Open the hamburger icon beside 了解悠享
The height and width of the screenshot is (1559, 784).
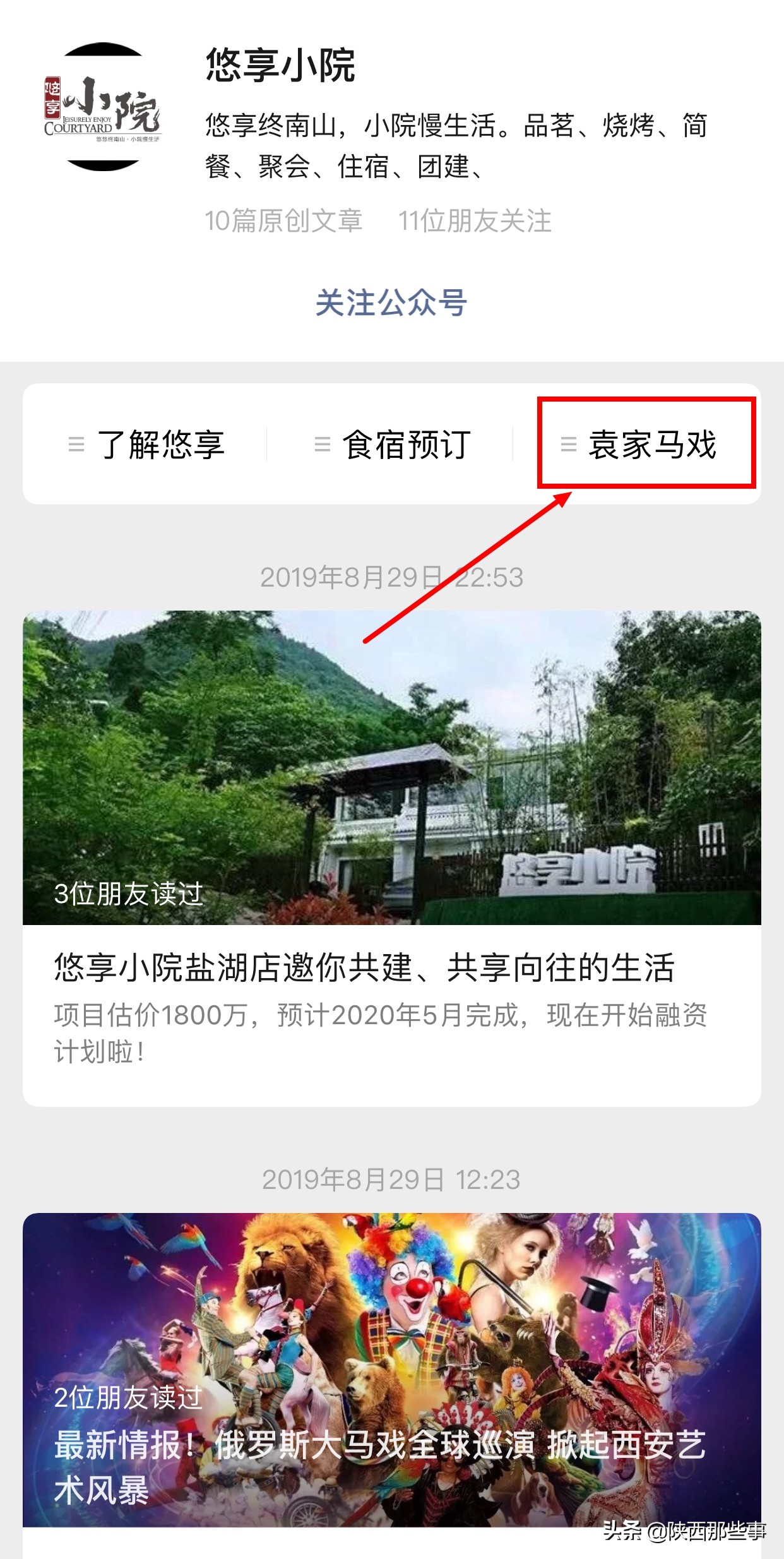tap(76, 445)
